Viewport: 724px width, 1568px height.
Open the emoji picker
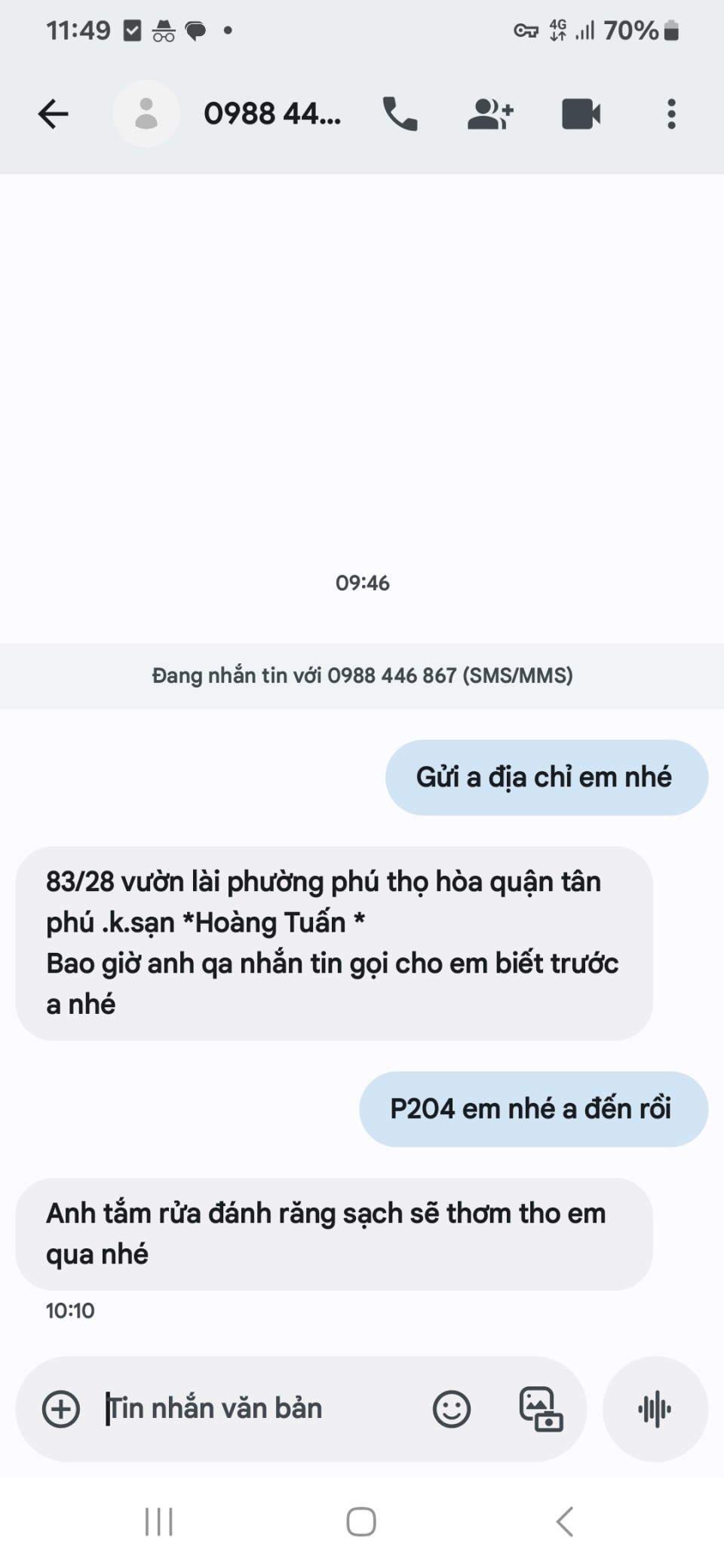[452, 1409]
